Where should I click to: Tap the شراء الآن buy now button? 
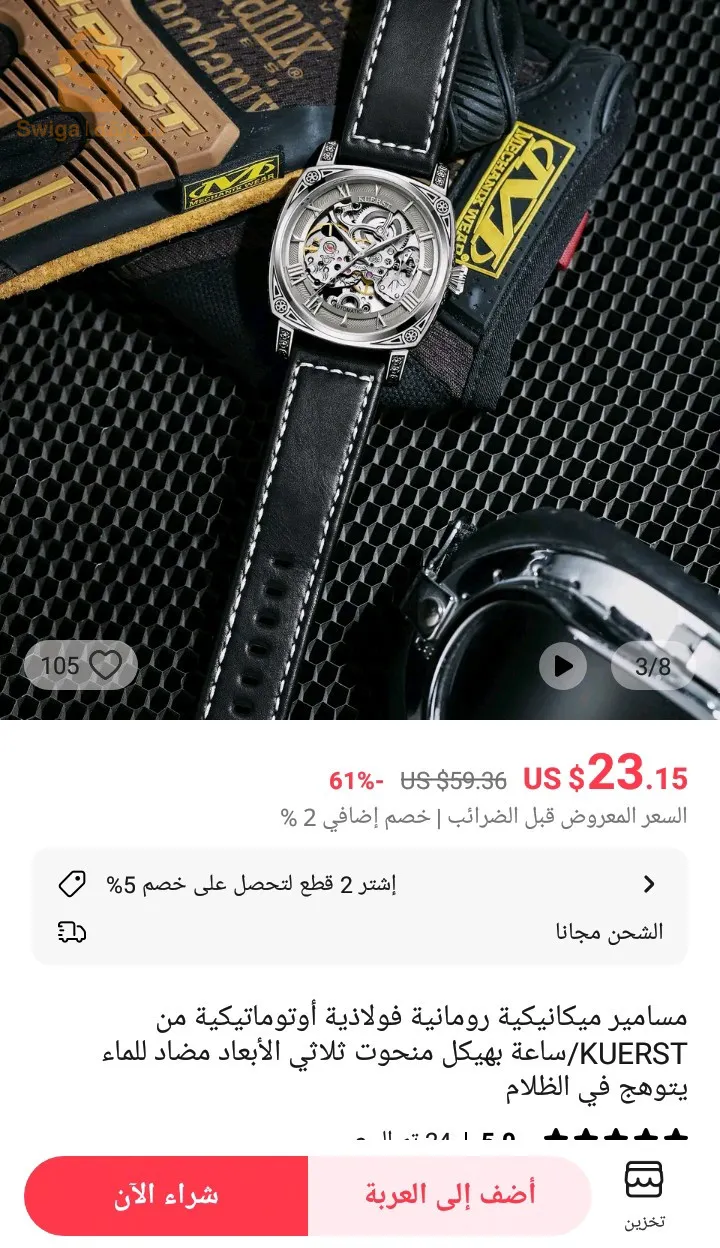166,1195
